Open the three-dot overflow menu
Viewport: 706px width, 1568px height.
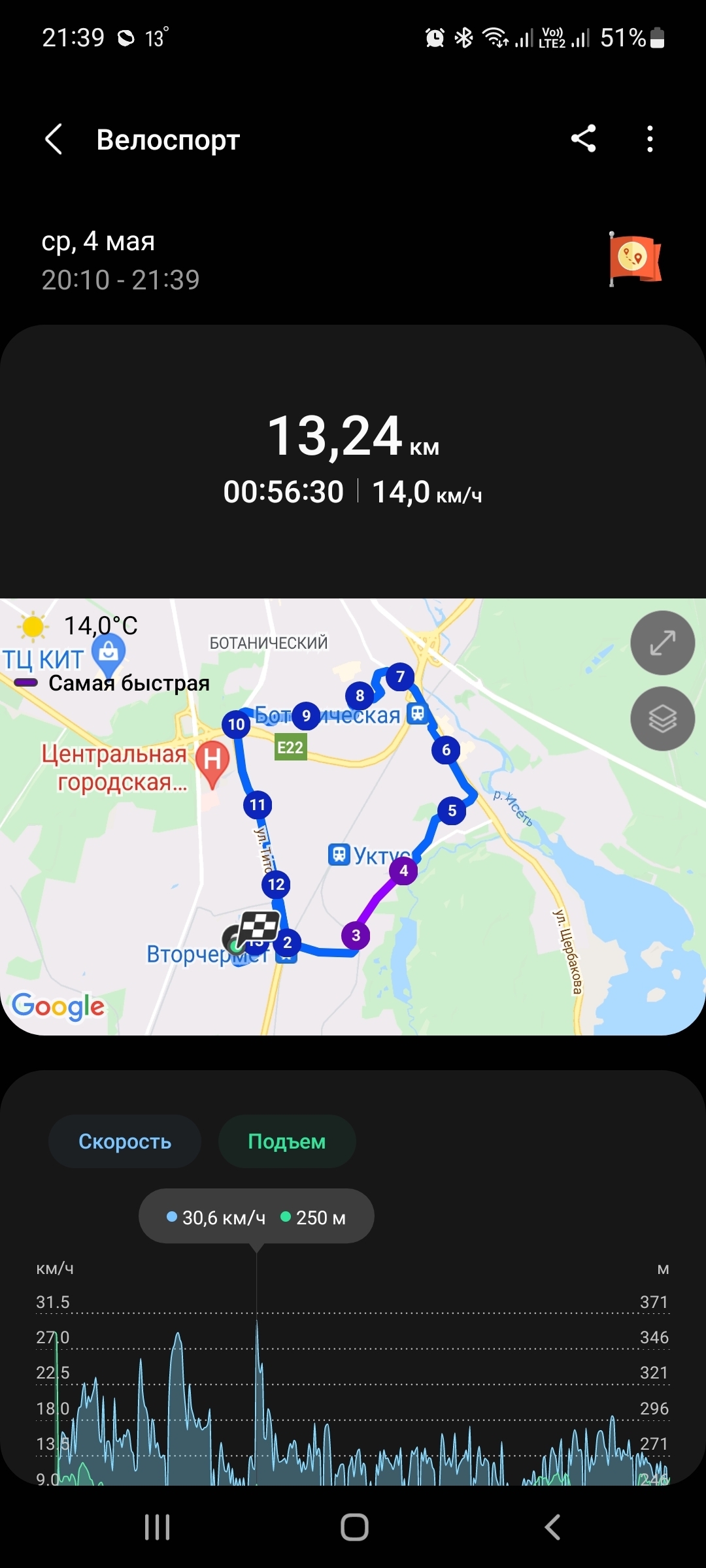coord(649,139)
